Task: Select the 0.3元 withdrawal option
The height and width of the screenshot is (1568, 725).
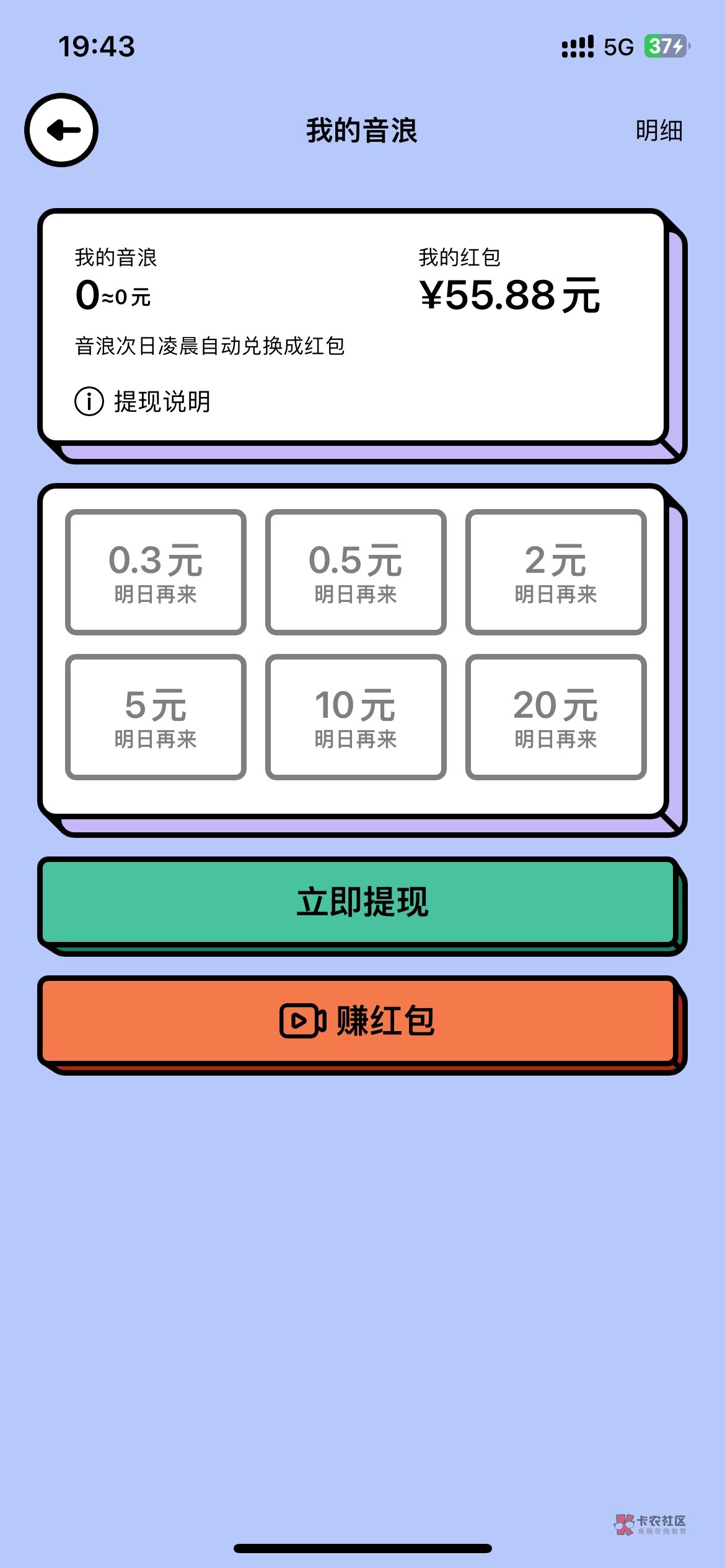Action: click(x=156, y=572)
